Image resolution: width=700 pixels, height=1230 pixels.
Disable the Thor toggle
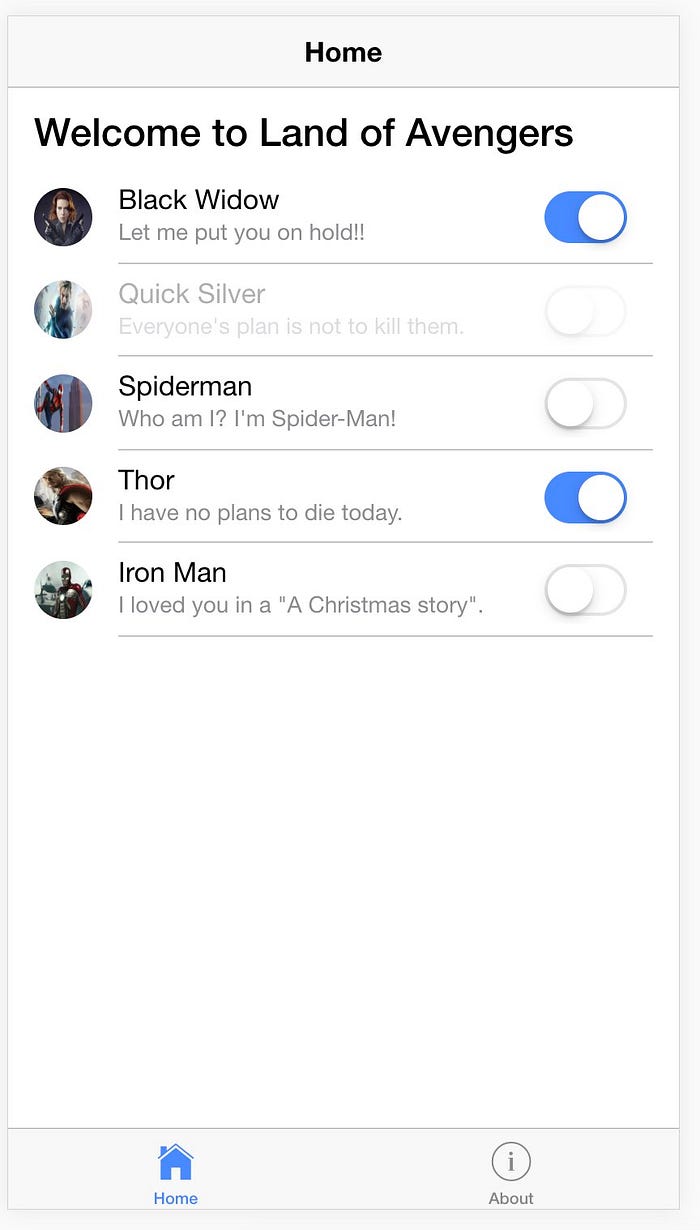coord(585,498)
